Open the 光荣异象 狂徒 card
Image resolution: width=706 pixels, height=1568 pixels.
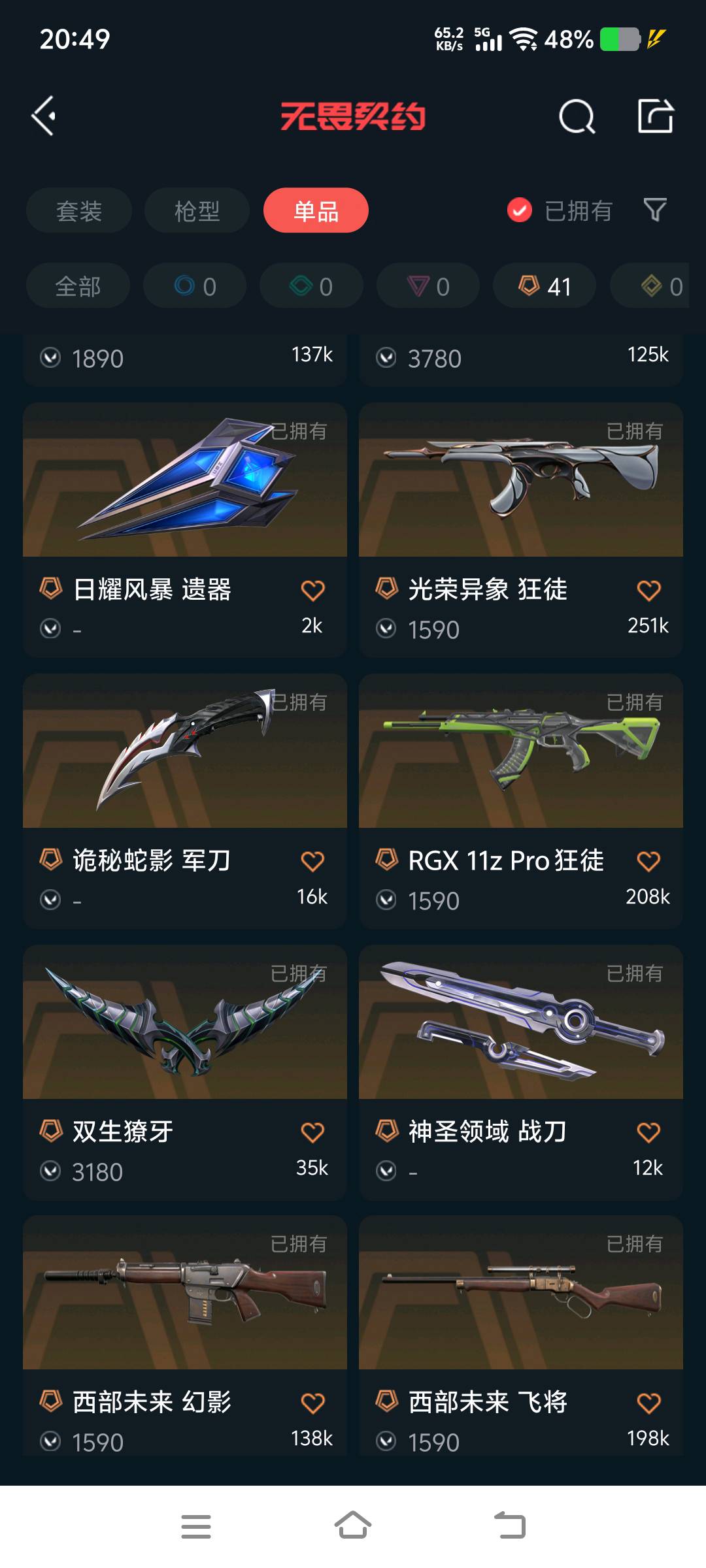point(521,530)
